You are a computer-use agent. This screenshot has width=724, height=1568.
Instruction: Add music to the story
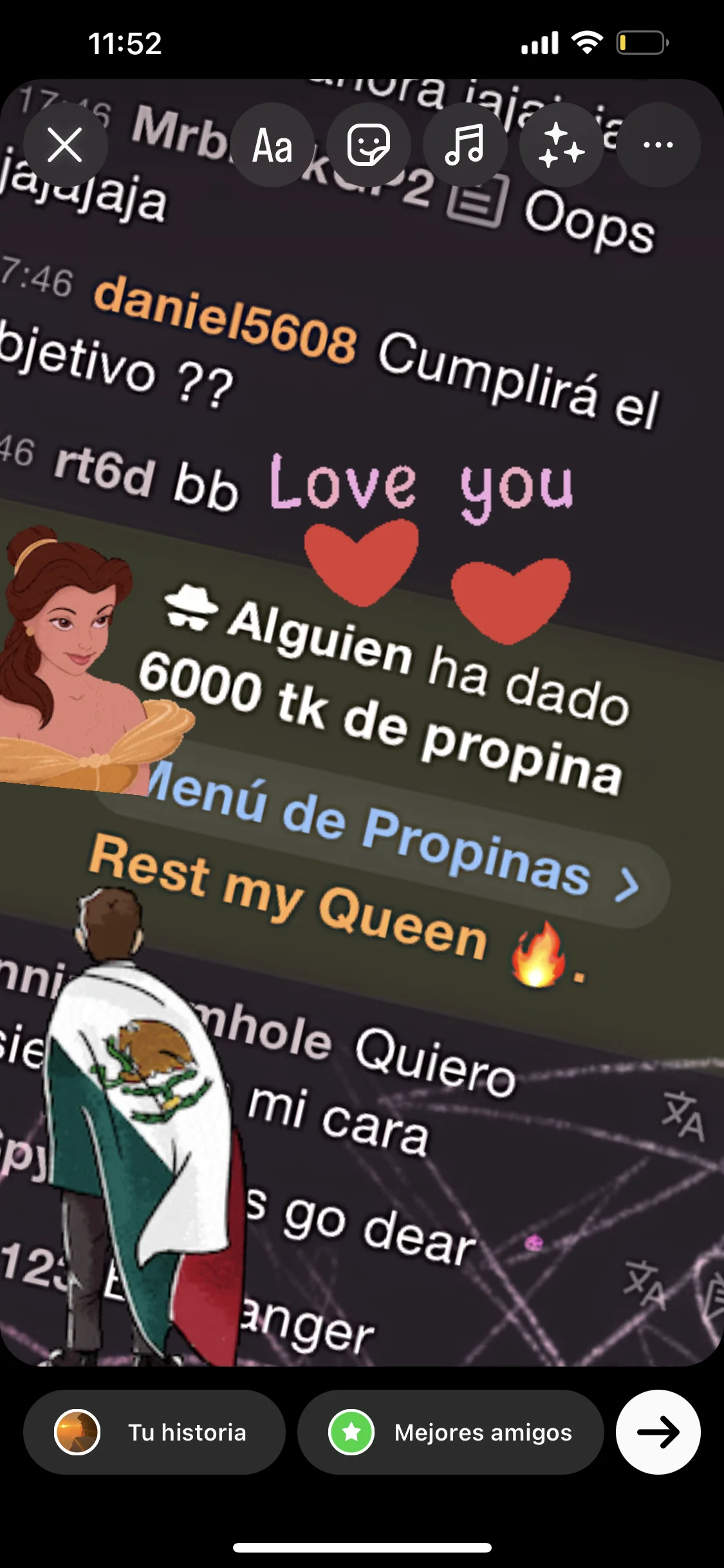[465, 145]
